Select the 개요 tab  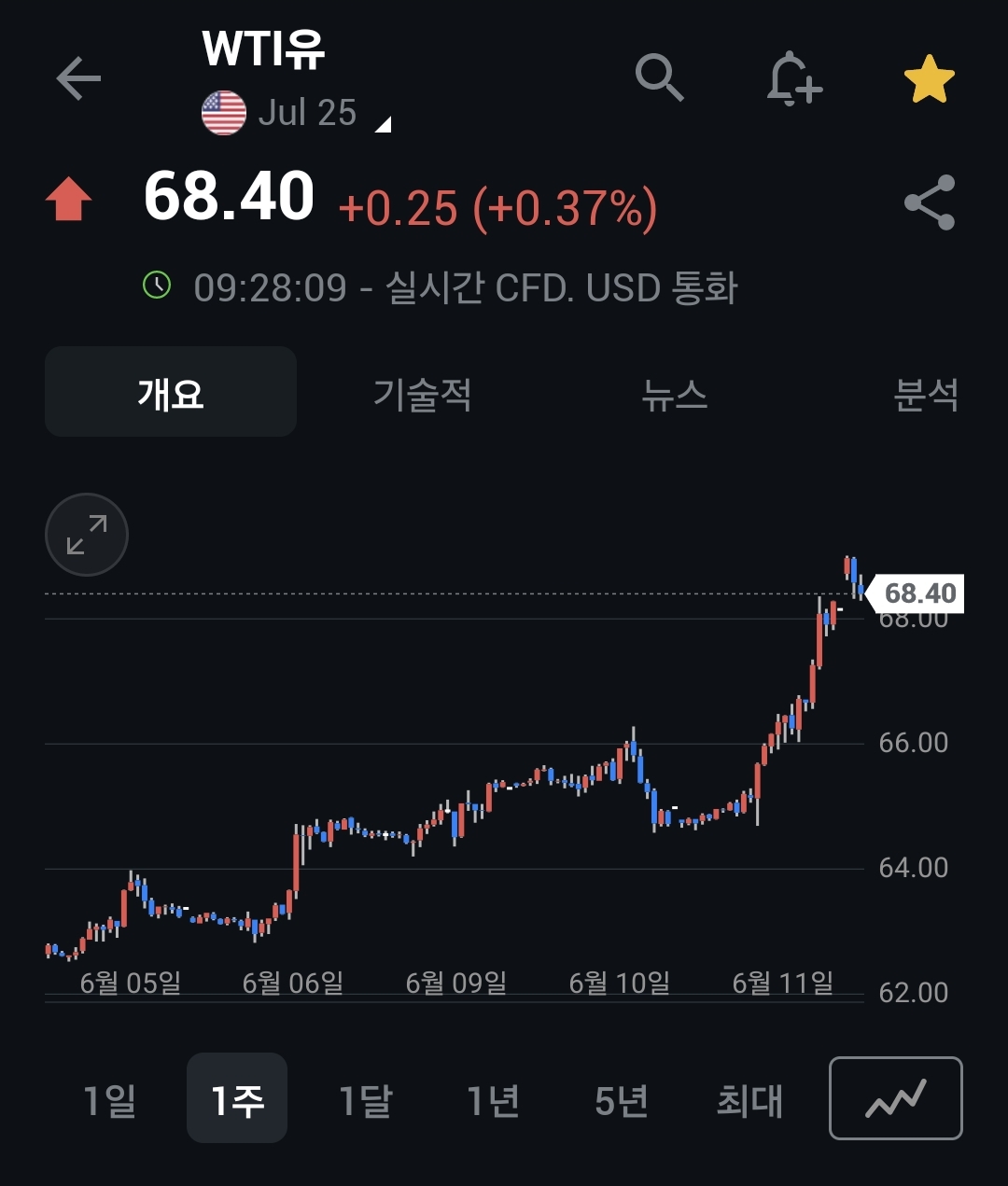171,393
